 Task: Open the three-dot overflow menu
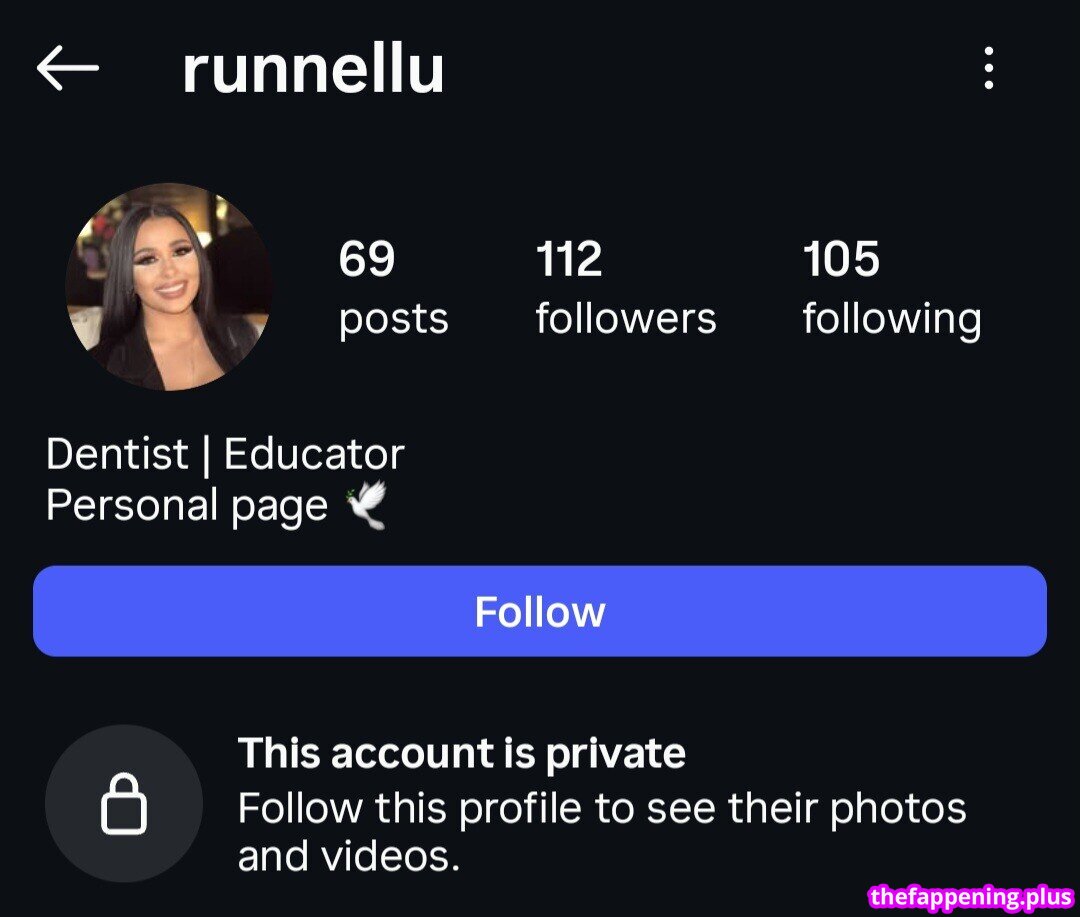988,70
